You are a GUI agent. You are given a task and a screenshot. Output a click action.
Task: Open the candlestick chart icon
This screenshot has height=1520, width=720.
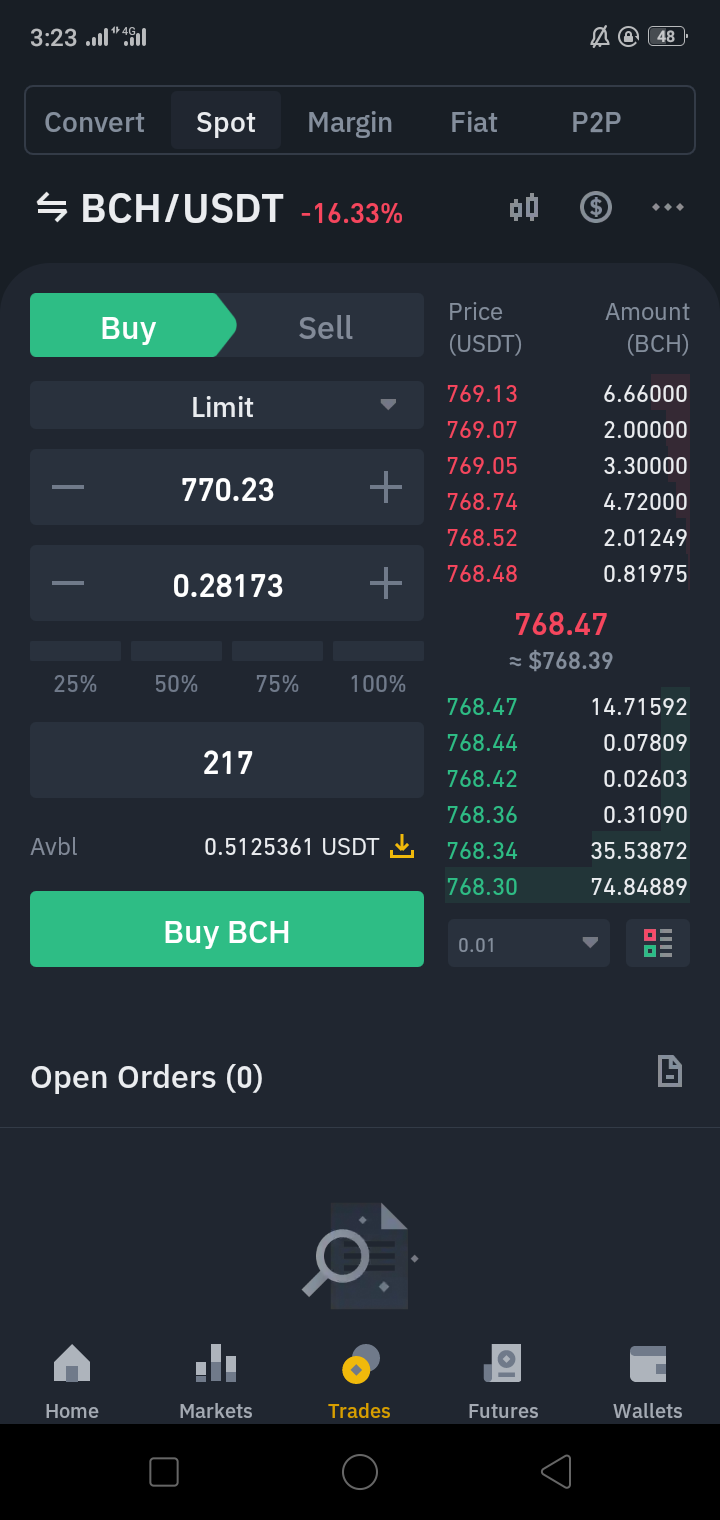[x=524, y=208]
